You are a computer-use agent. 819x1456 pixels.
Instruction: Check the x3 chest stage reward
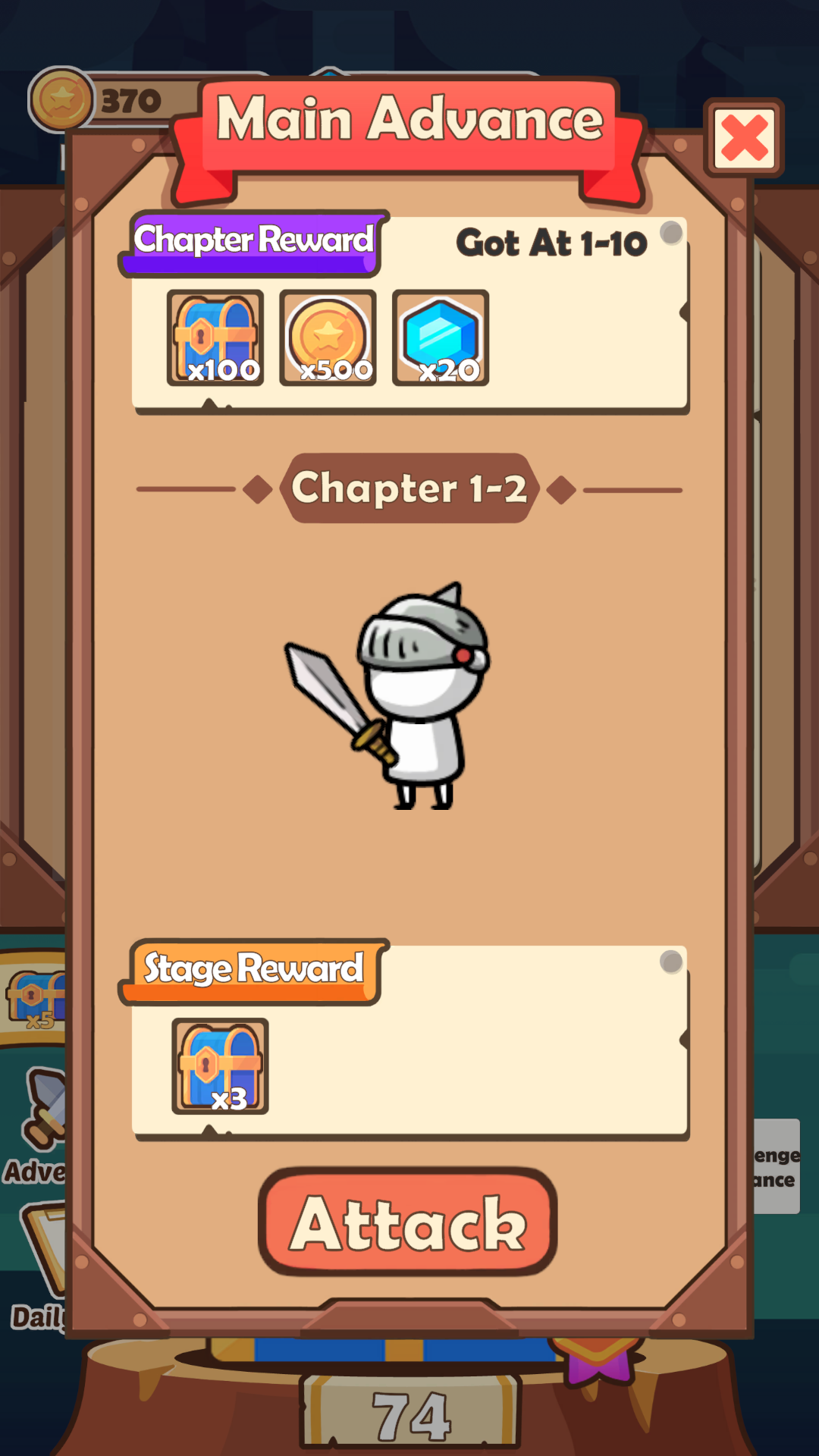coord(220,1065)
